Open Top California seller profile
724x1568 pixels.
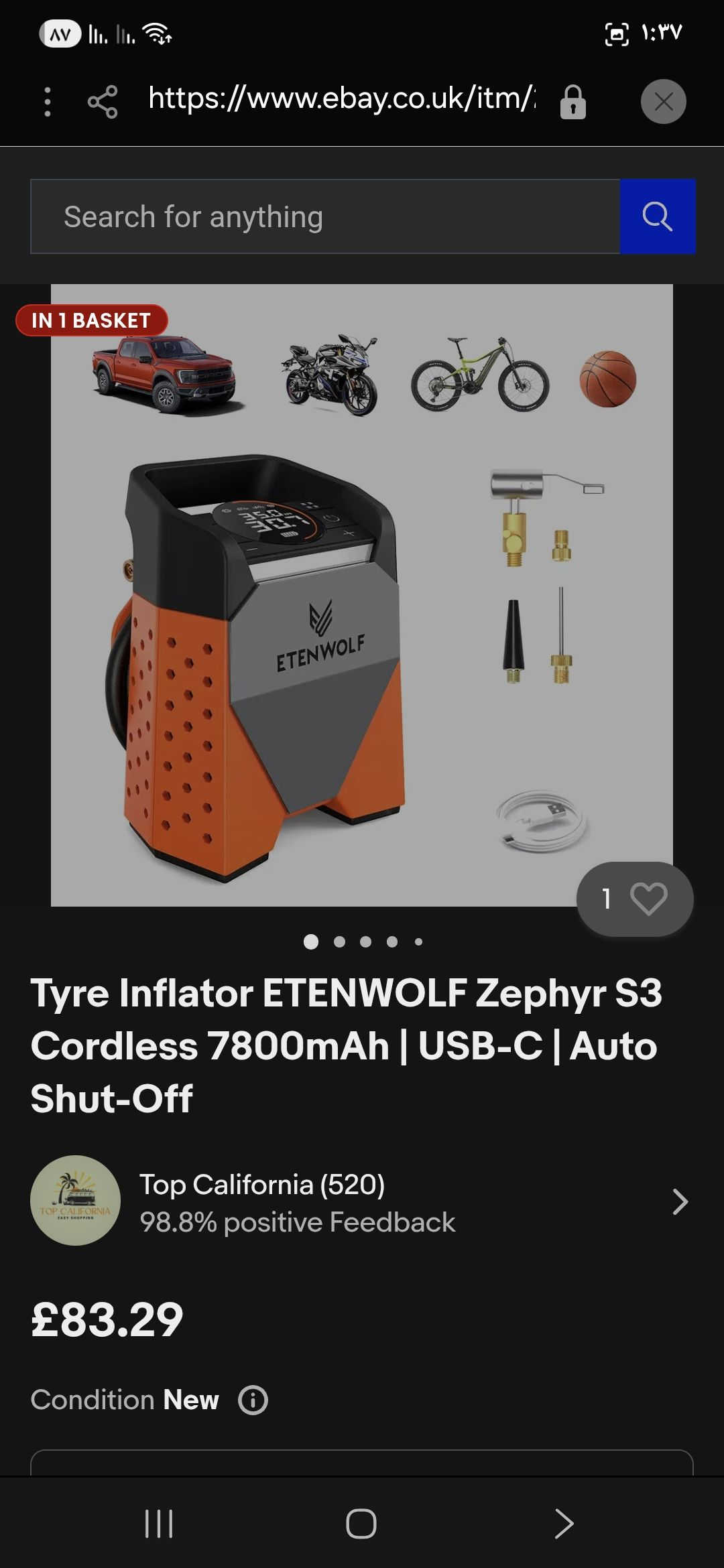click(362, 1201)
